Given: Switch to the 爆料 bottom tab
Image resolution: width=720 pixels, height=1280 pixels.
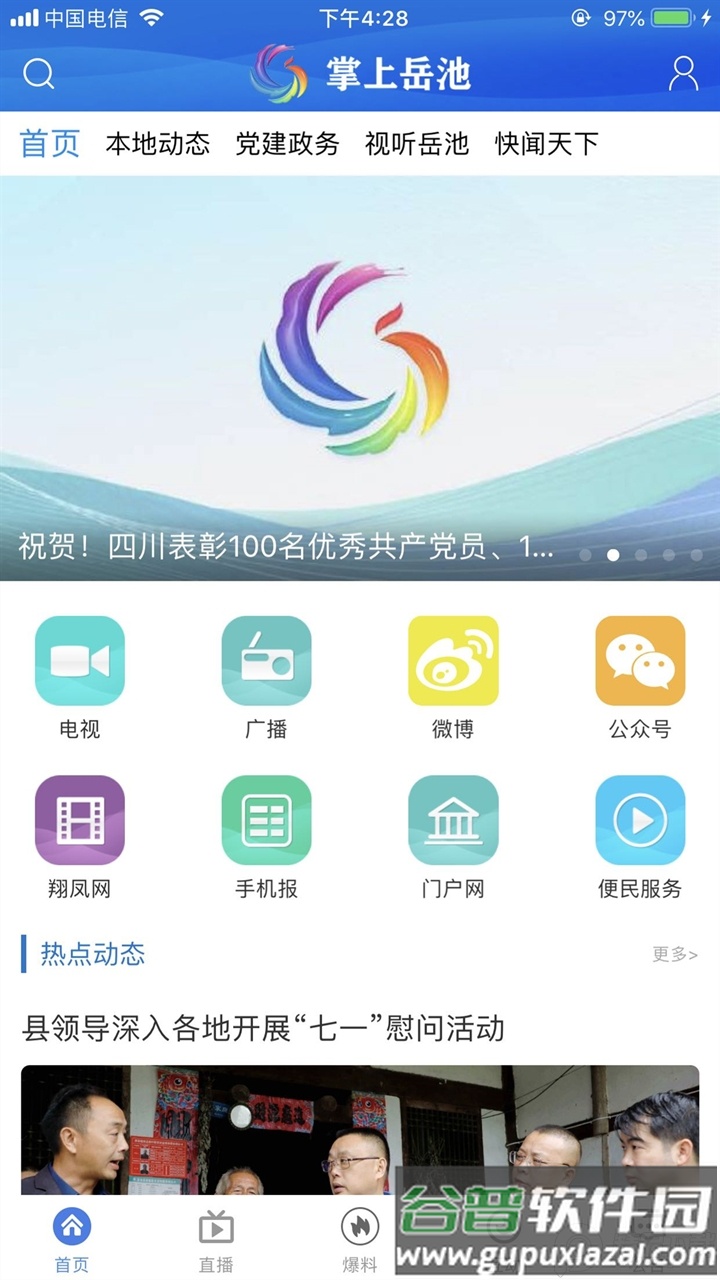Looking at the screenshot, I should [360, 1240].
